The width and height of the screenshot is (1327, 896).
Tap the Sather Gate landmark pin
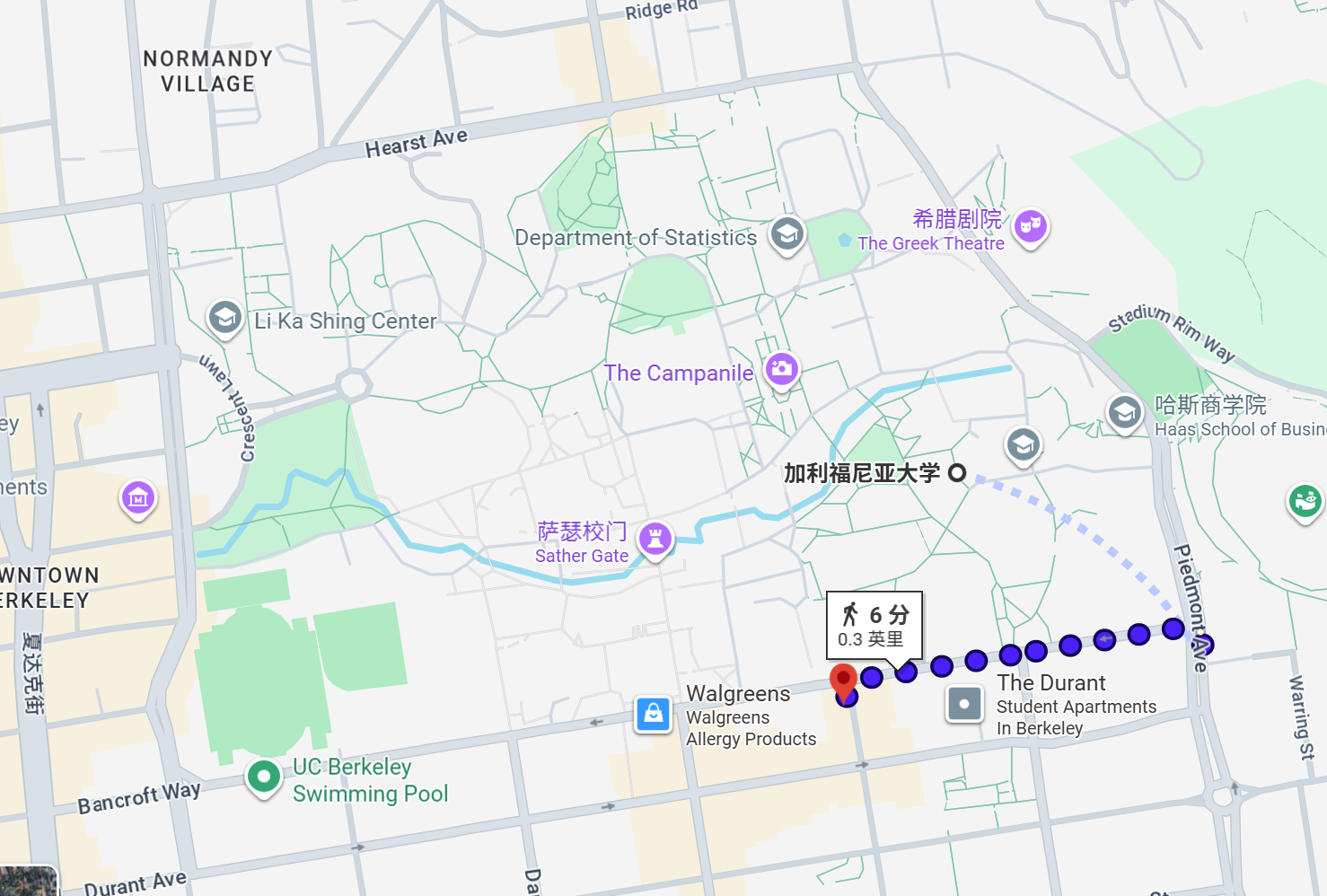coord(655,539)
